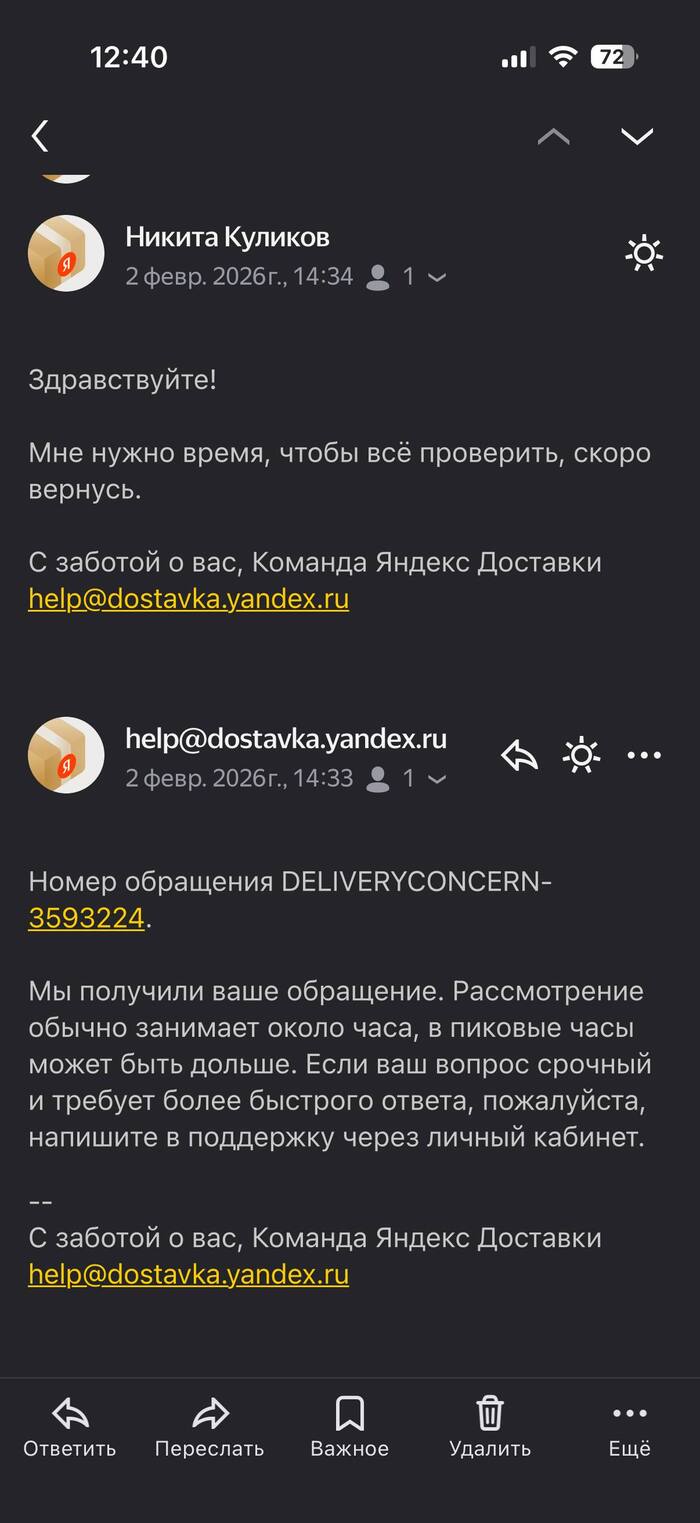Open the Ещё menu
The height and width of the screenshot is (1523, 700).
pos(630,1427)
